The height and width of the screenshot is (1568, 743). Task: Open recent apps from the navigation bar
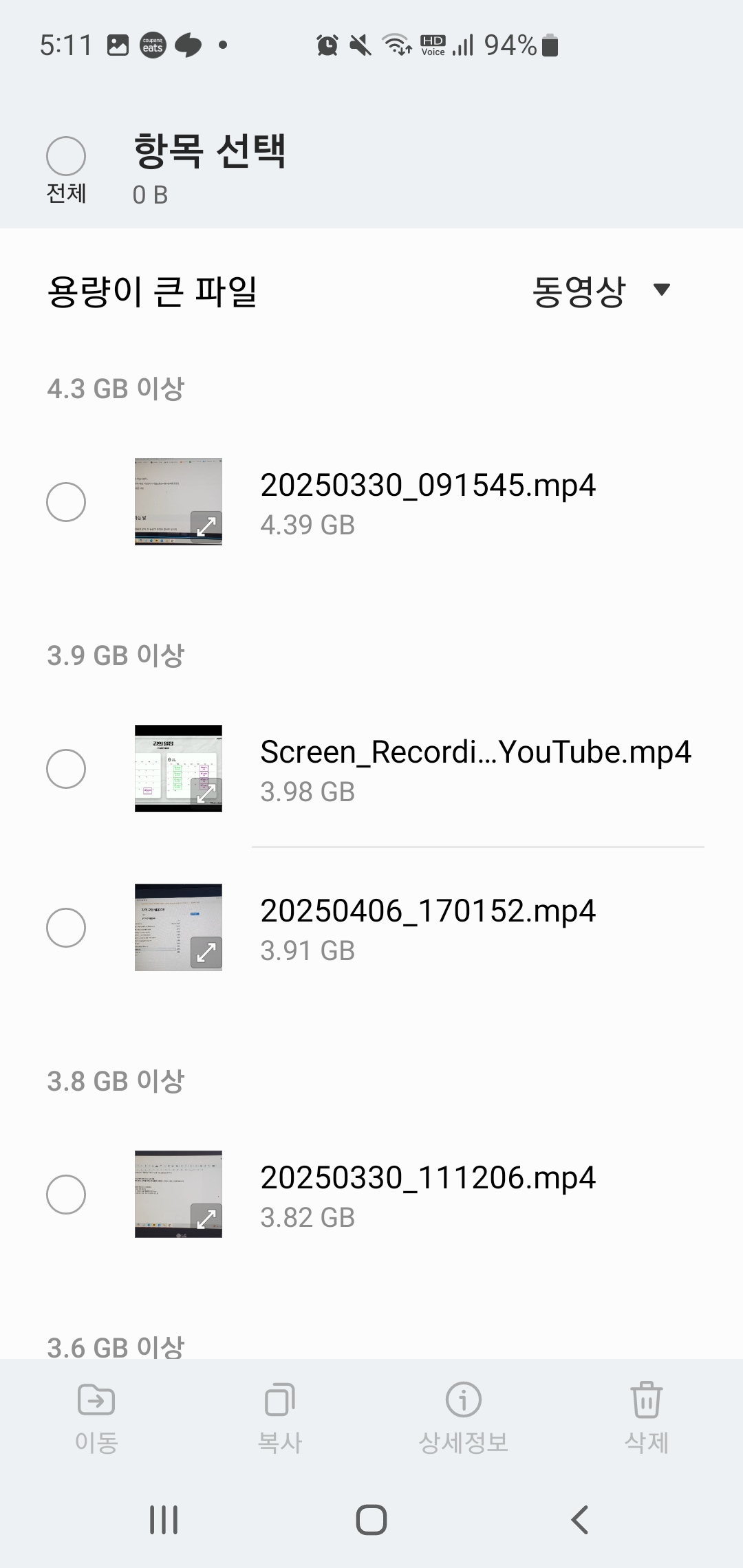coord(164,1520)
